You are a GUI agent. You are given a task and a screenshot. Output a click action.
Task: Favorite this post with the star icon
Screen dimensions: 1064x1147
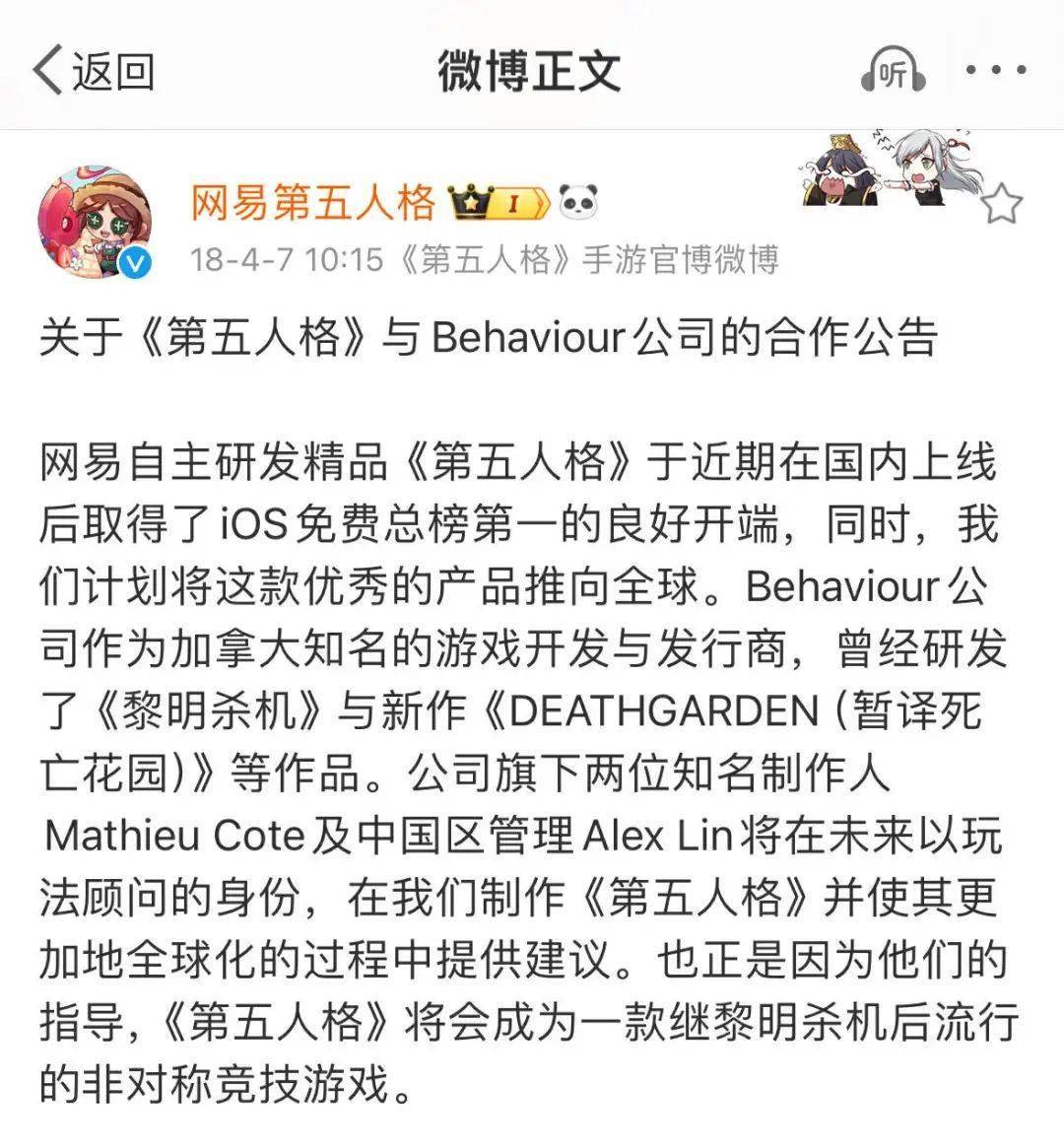[x=1002, y=203]
